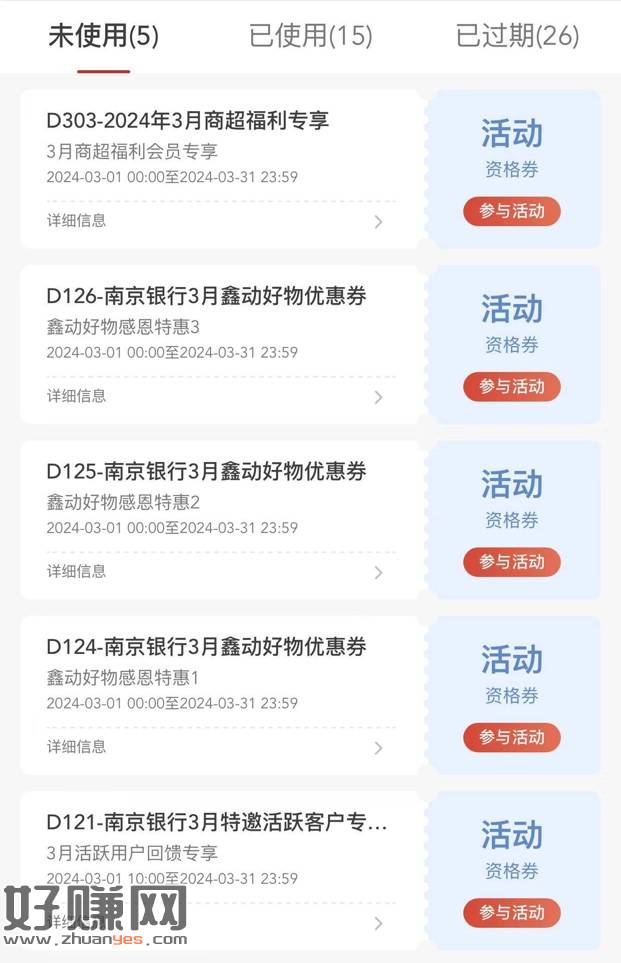Open 详细信息 under 鑫动好物感恩特惠2
This screenshot has width=621, height=963.
(215, 572)
